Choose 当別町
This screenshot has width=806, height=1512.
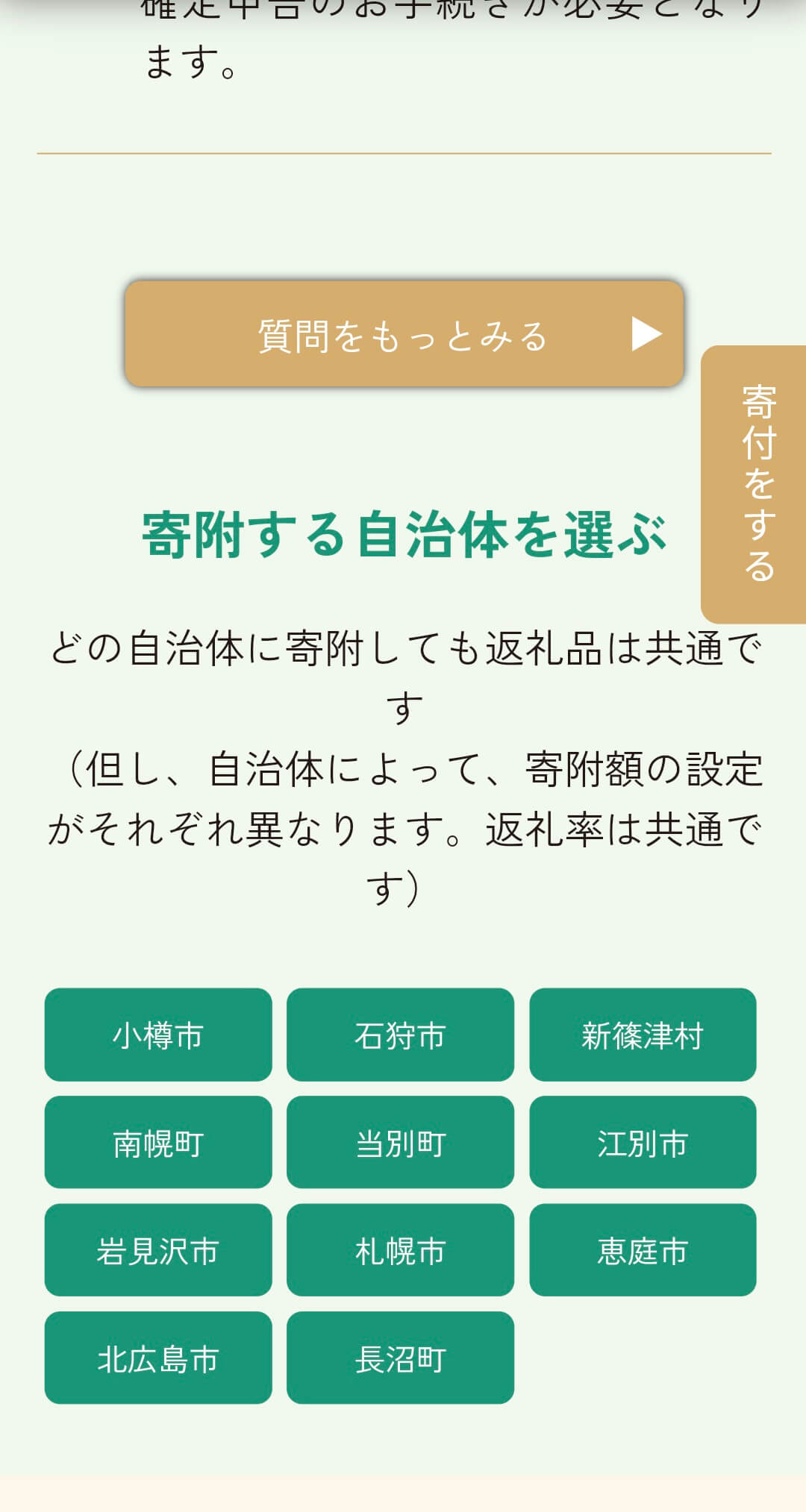coord(400,1142)
